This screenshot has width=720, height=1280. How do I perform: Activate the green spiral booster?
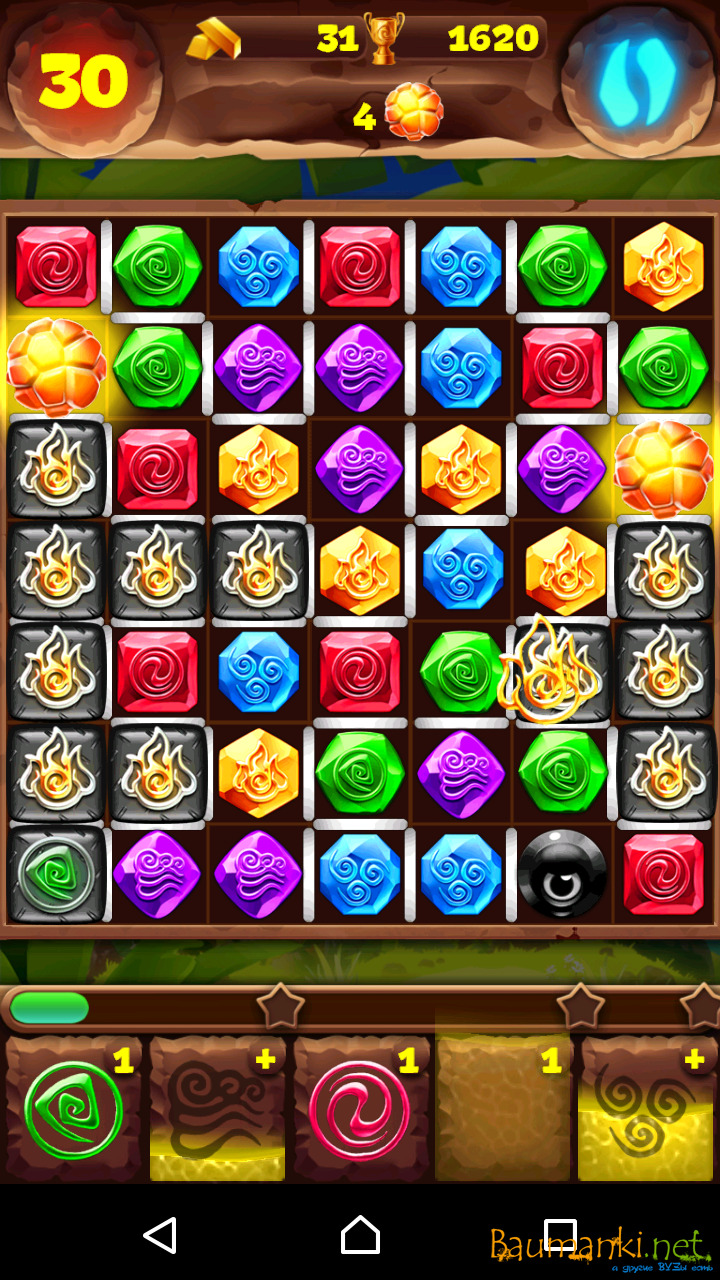[x=75, y=1110]
